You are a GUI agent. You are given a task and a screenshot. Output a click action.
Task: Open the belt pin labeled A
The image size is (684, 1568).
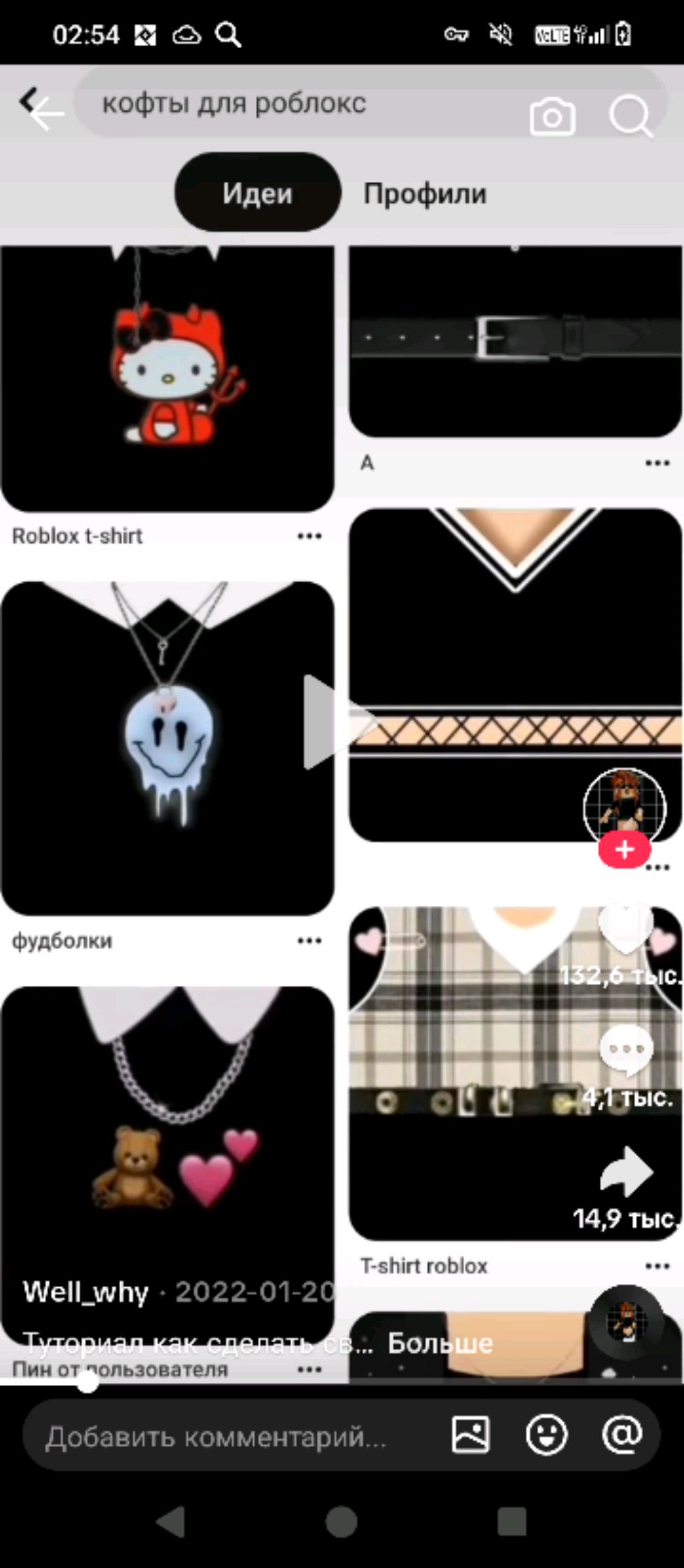coord(514,341)
